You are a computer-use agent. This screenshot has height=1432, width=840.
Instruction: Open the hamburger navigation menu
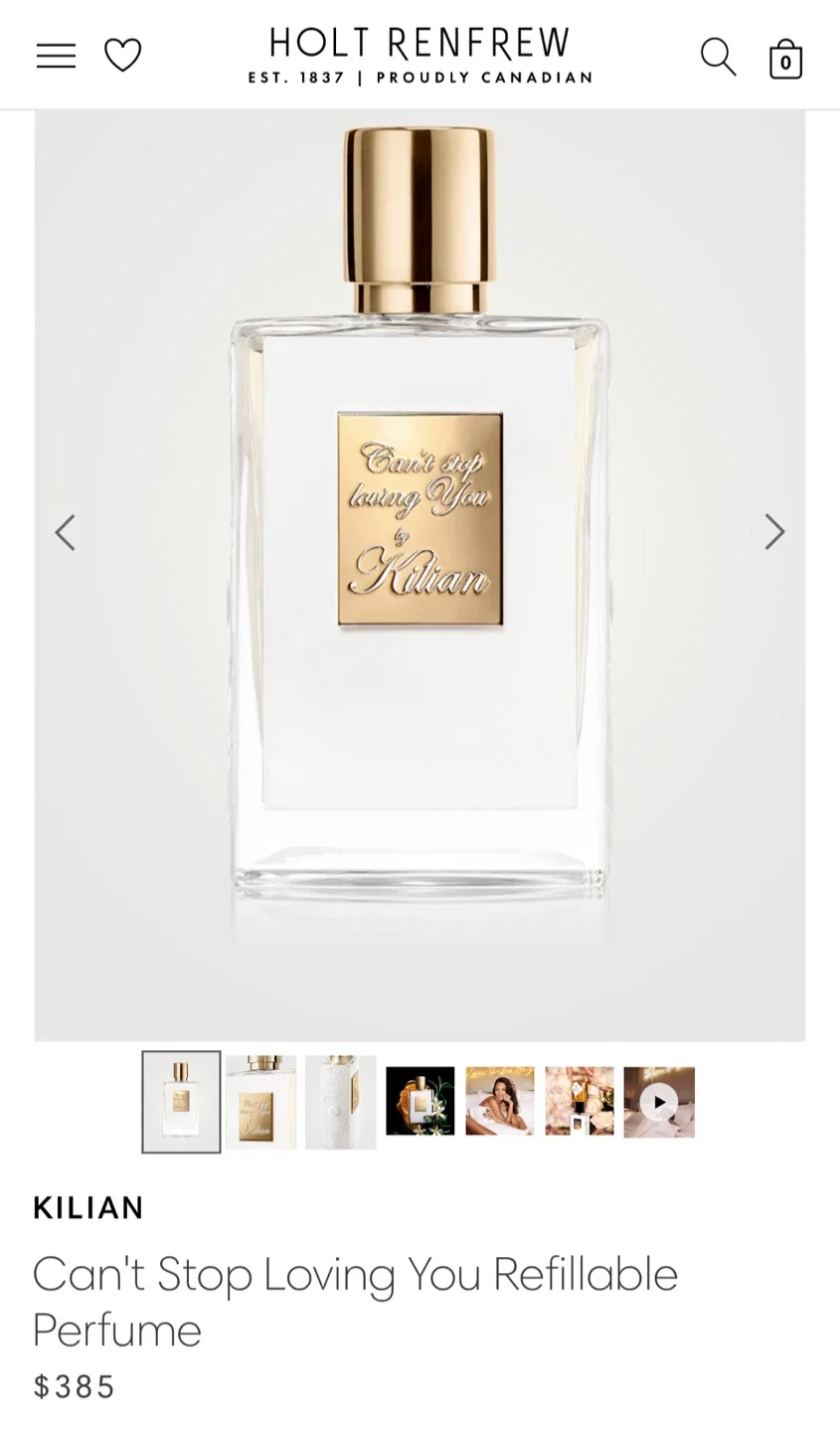point(56,55)
